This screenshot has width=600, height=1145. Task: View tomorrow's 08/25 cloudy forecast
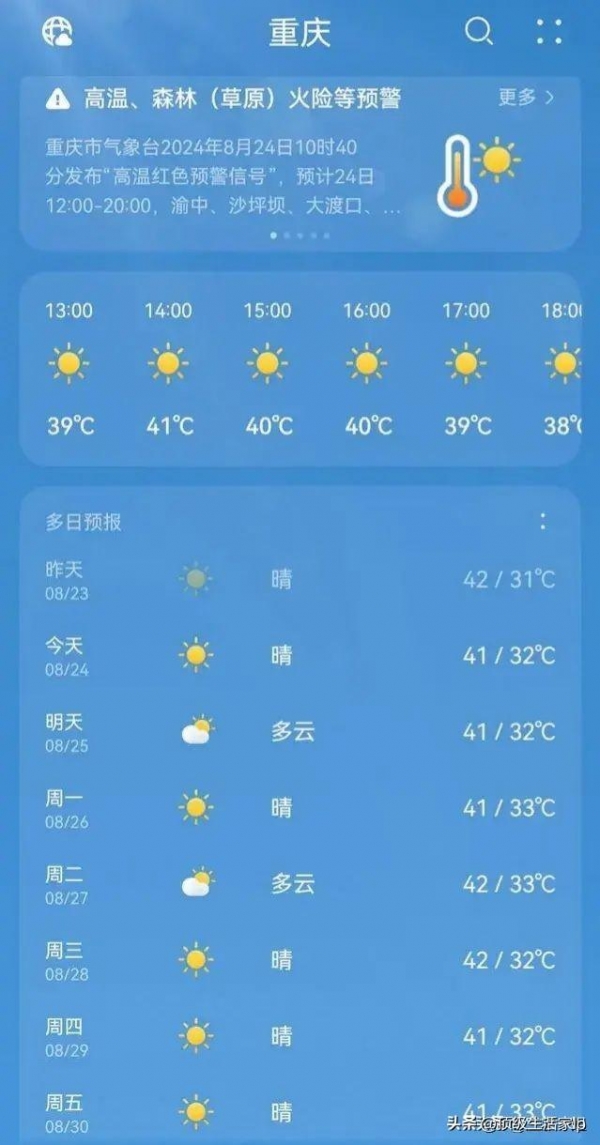coord(300,732)
